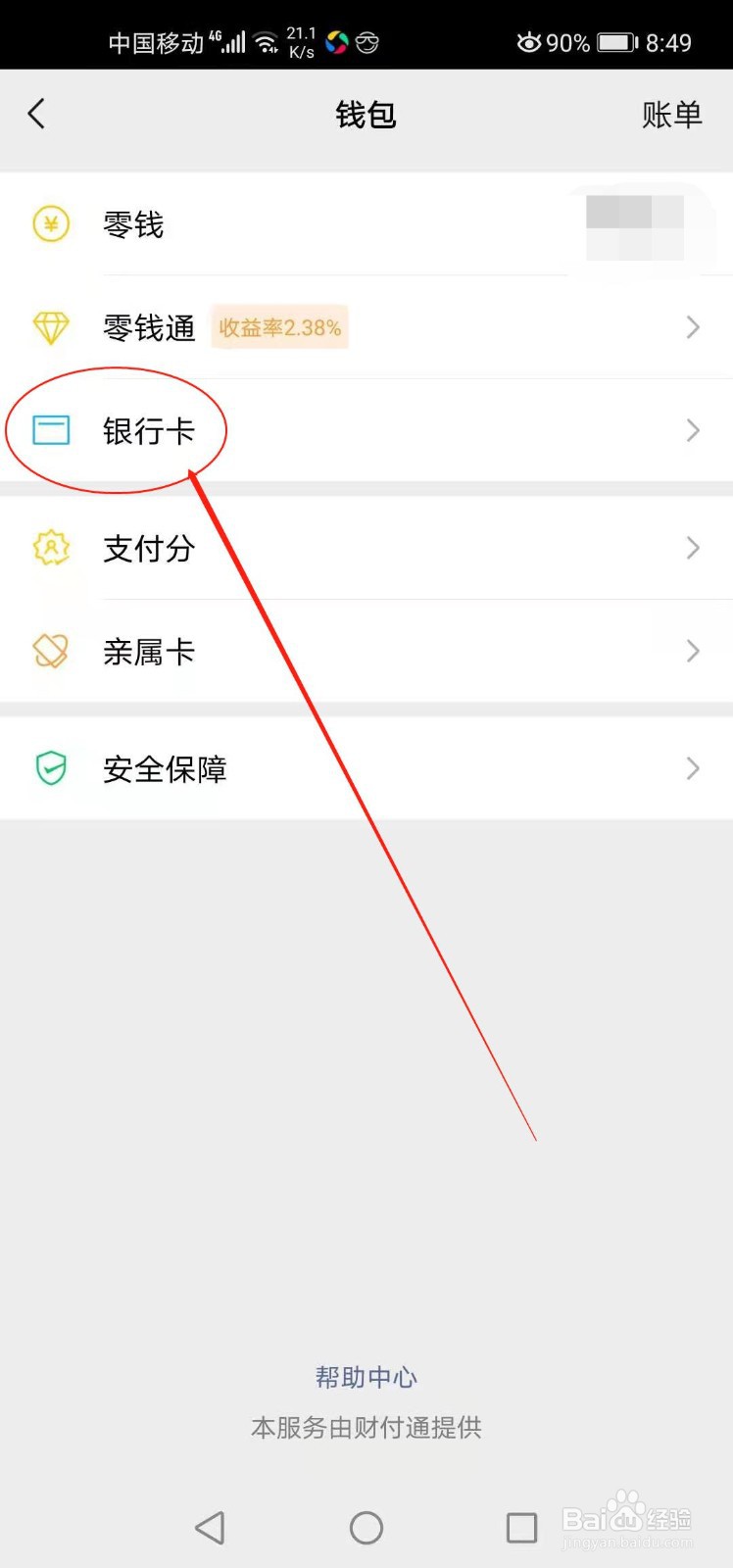Tap the Android back triangle in navigation bar
The height and width of the screenshot is (1568, 733).
[210, 1526]
